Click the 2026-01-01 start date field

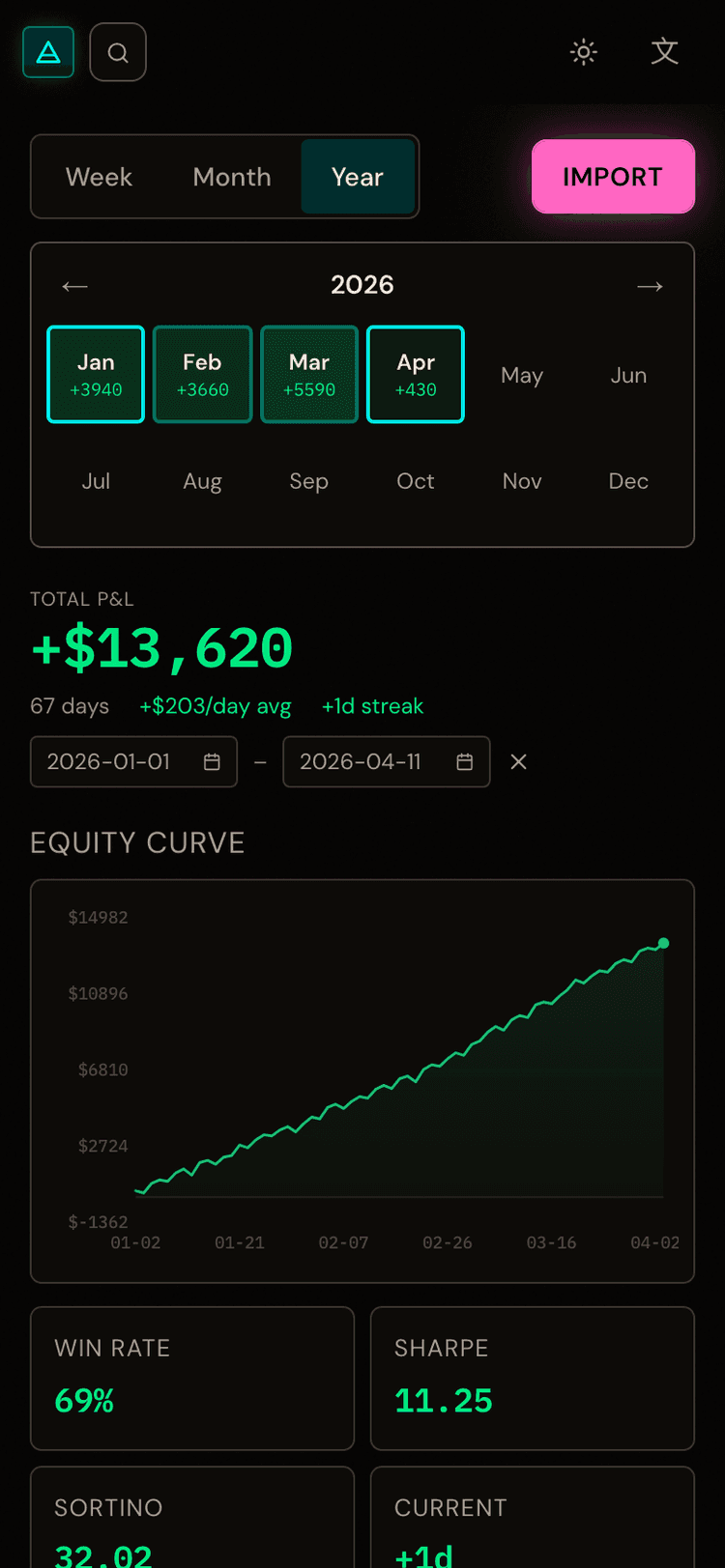coord(111,761)
